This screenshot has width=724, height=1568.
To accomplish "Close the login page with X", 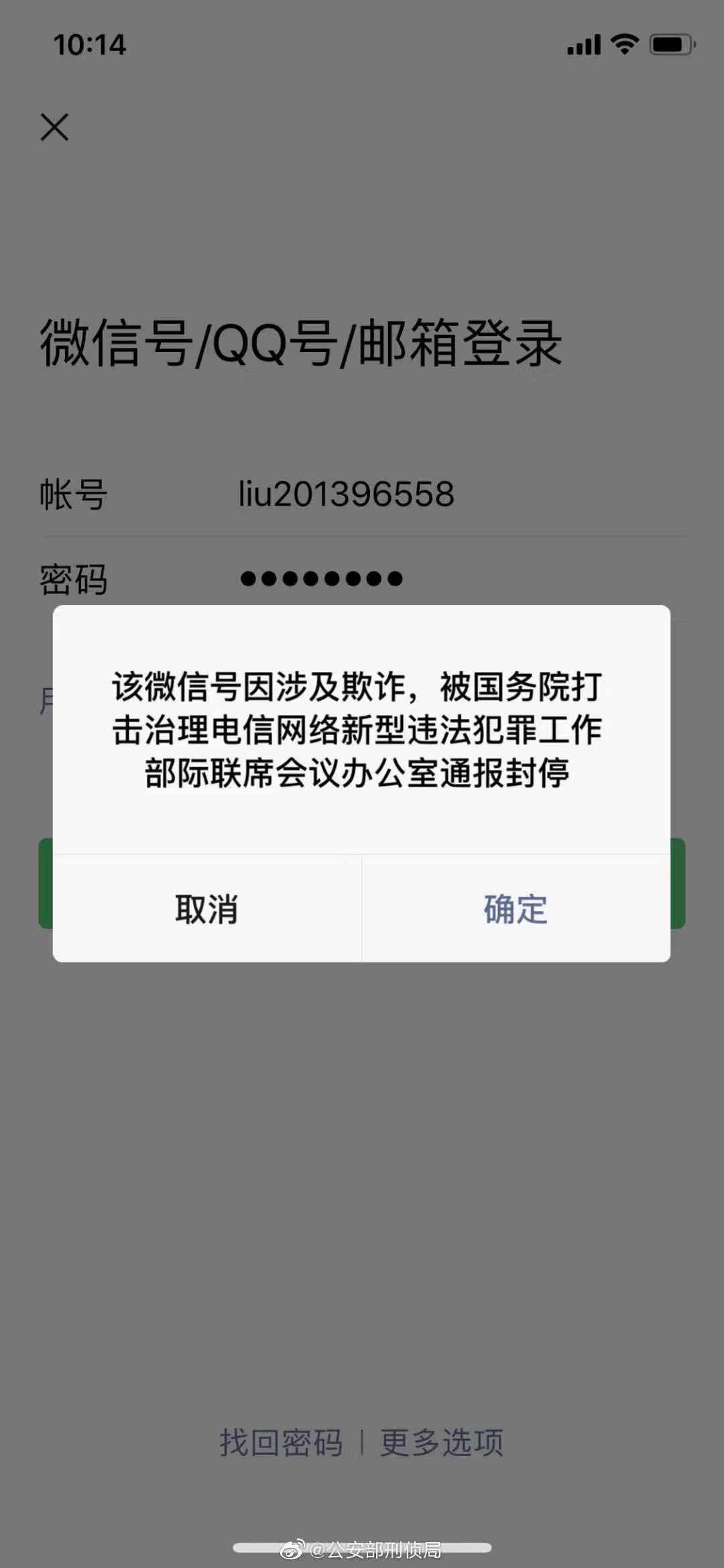I will pyautogui.click(x=54, y=127).
